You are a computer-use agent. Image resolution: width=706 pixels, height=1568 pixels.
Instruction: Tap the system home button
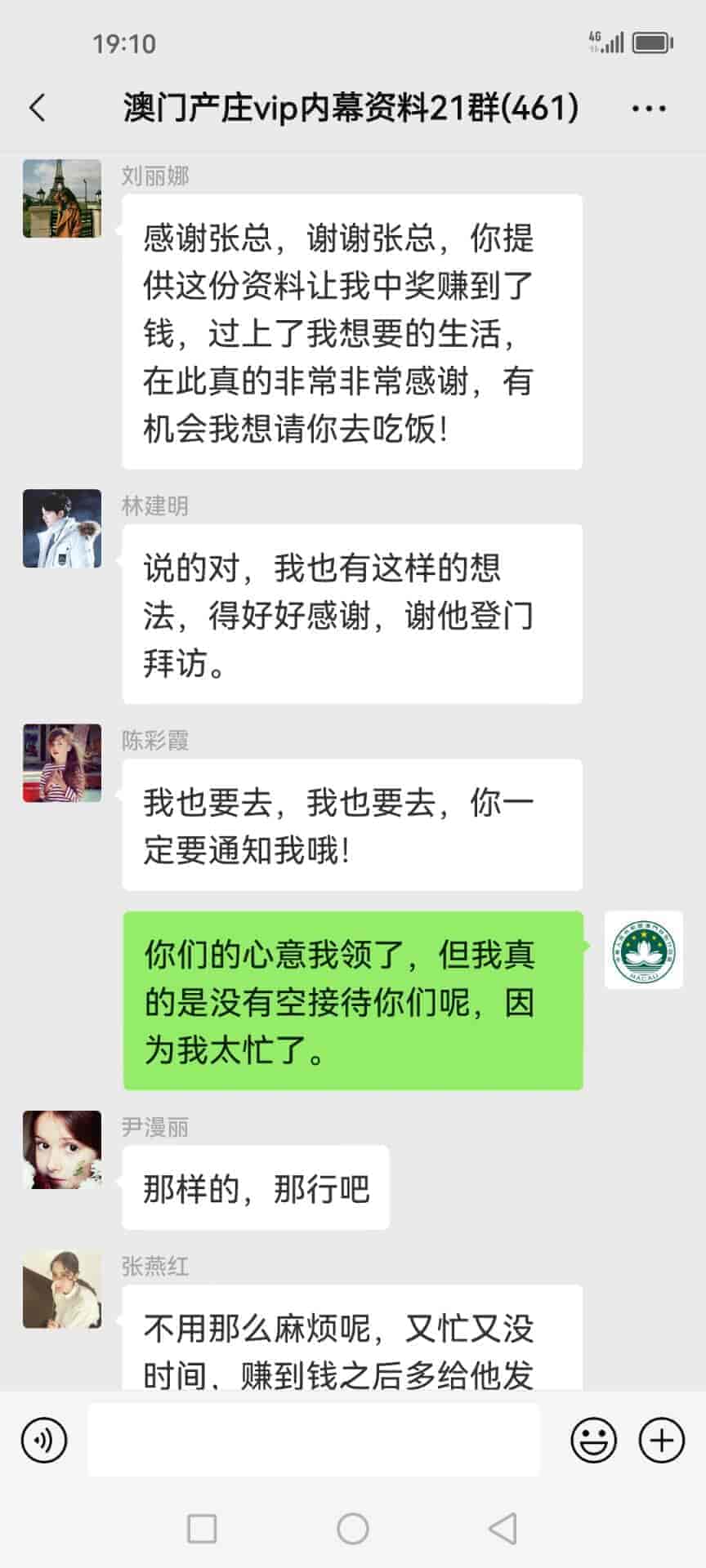click(353, 1528)
